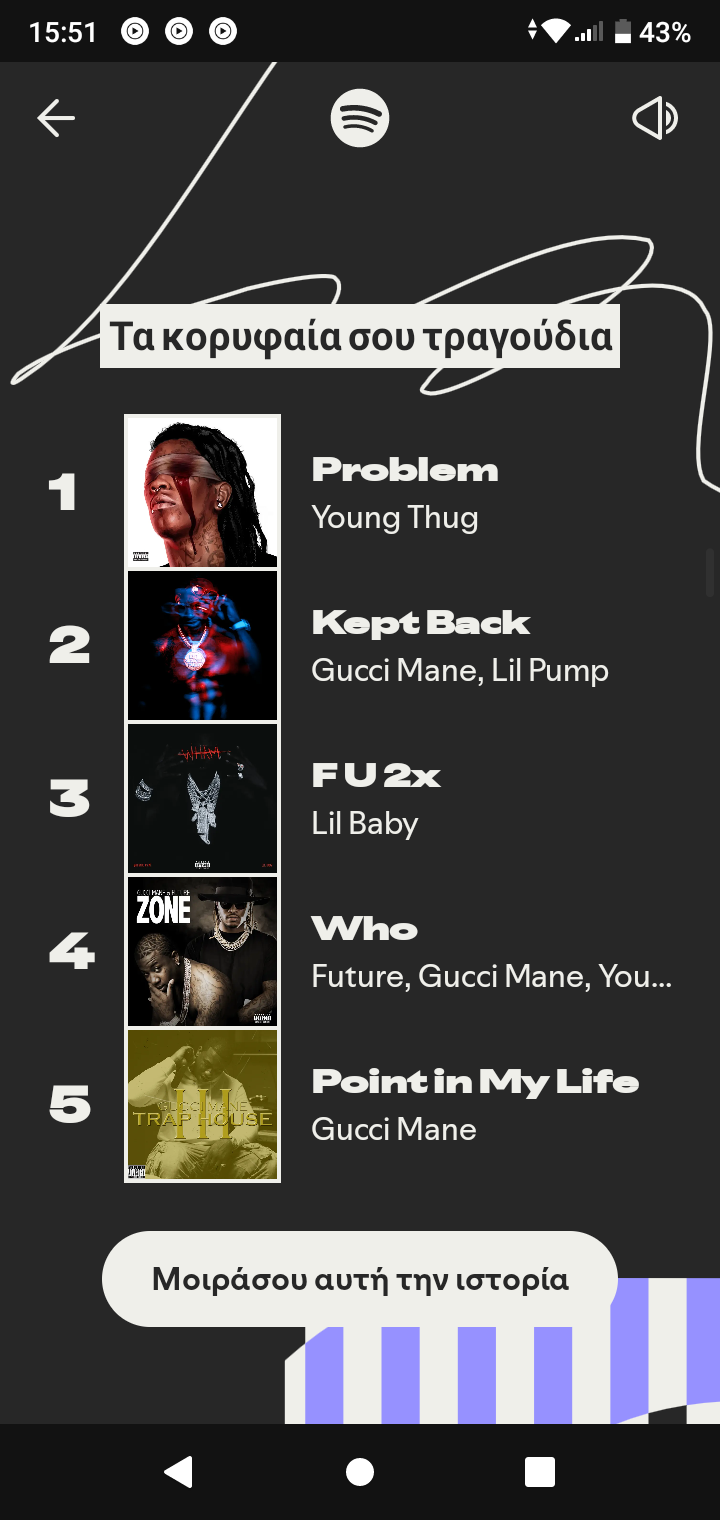Tap the system back button
720x1520 pixels.
pyautogui.click(x=178, y=1471)
